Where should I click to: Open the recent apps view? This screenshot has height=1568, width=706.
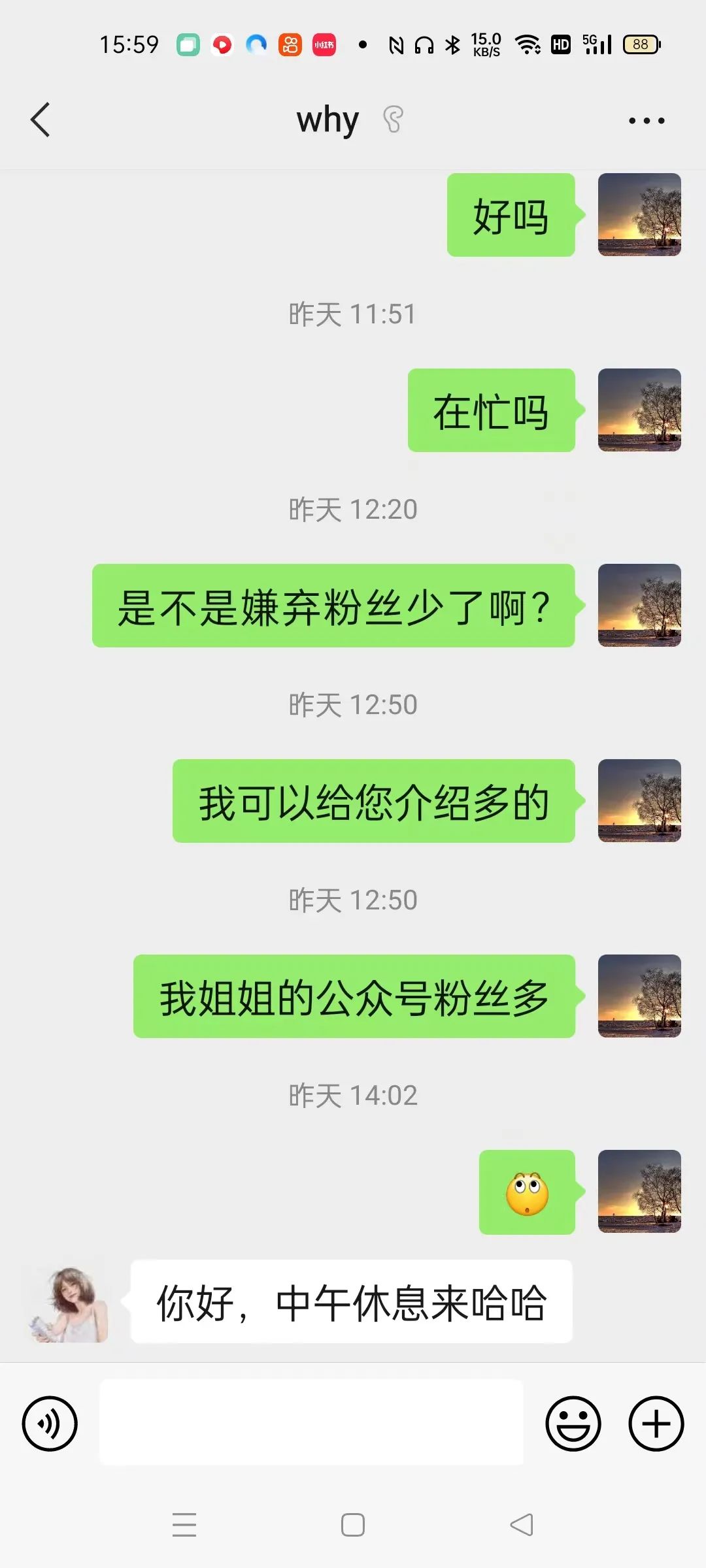(x=184, y=1525)
